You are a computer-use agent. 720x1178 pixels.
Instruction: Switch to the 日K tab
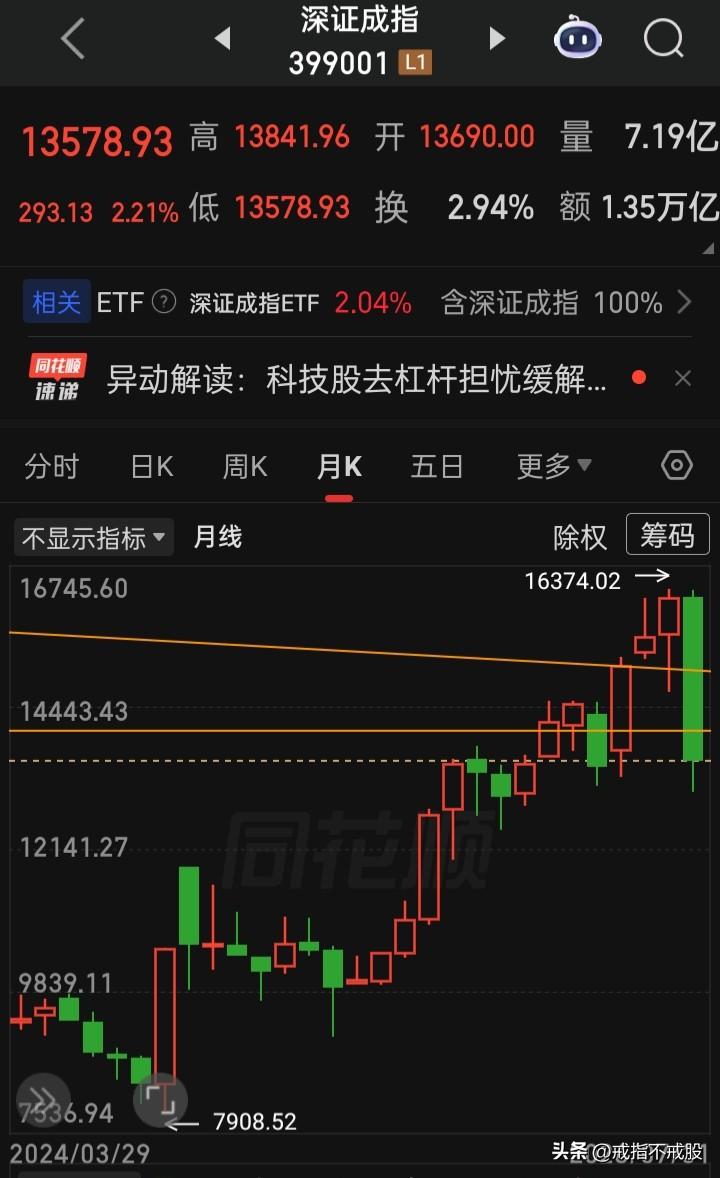(152, 467)
